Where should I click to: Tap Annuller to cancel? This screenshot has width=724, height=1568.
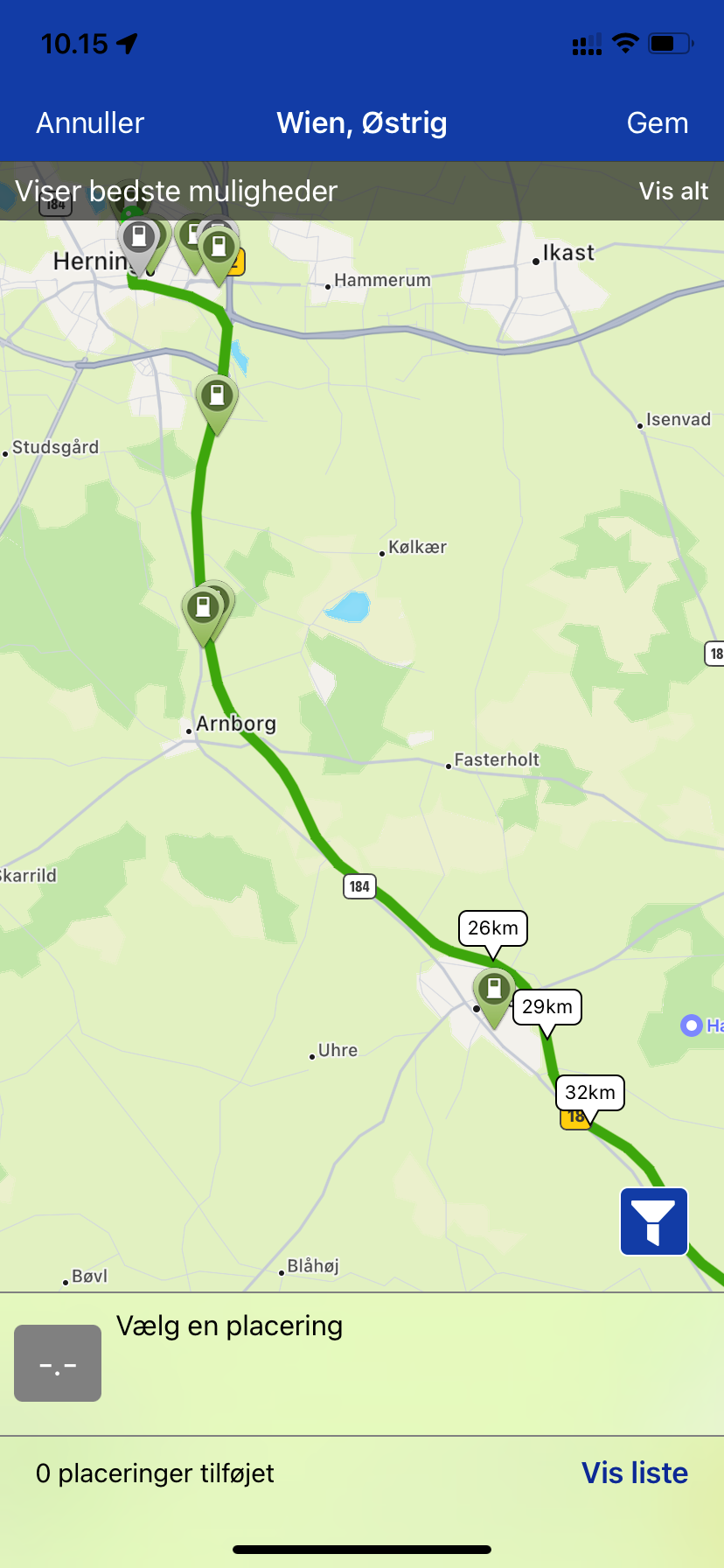point(90,123)
